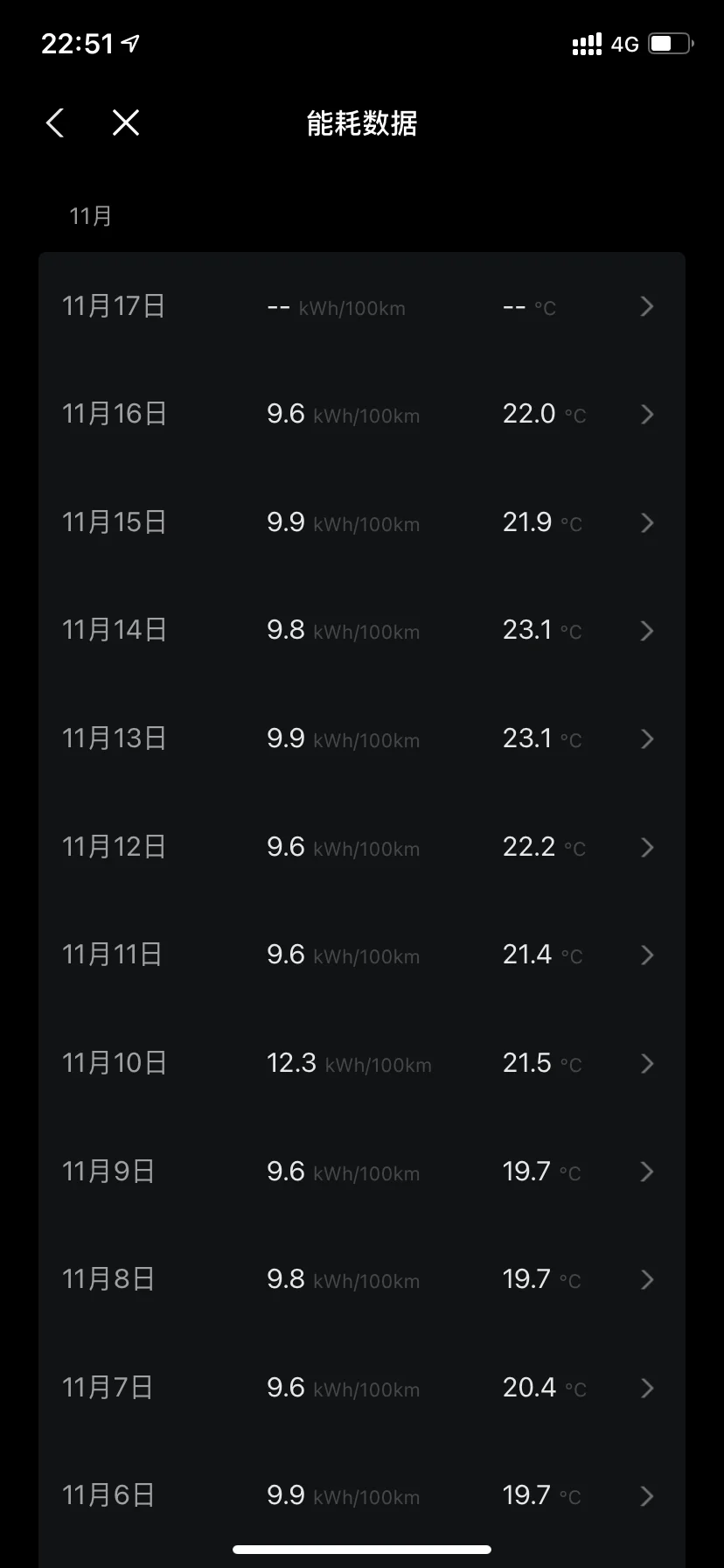Open the 11月6日 row
Screen dimensions: 724x1568
[x=362, y=1495]
